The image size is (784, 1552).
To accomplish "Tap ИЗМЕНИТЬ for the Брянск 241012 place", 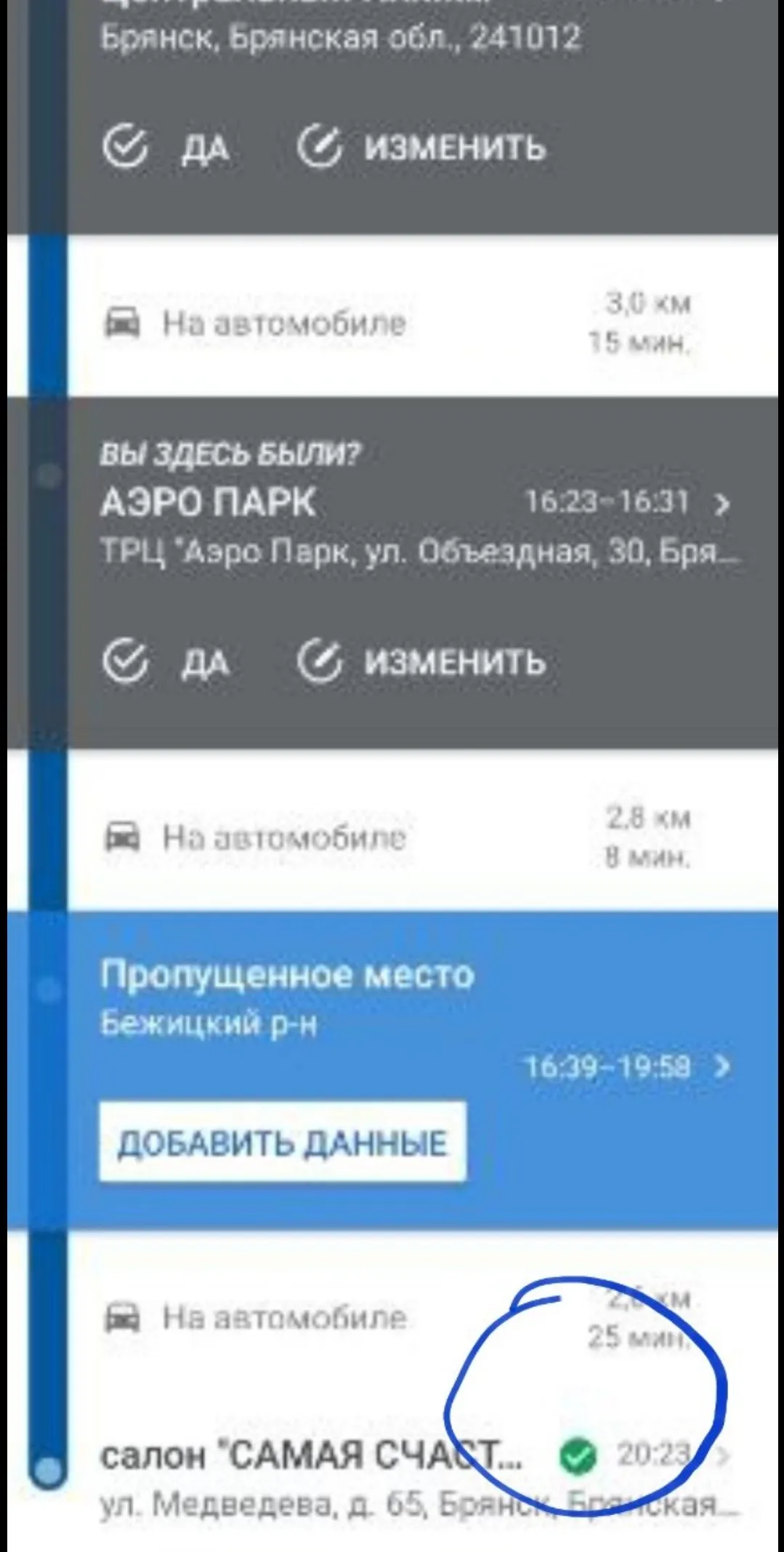I will tap(421, 148).
